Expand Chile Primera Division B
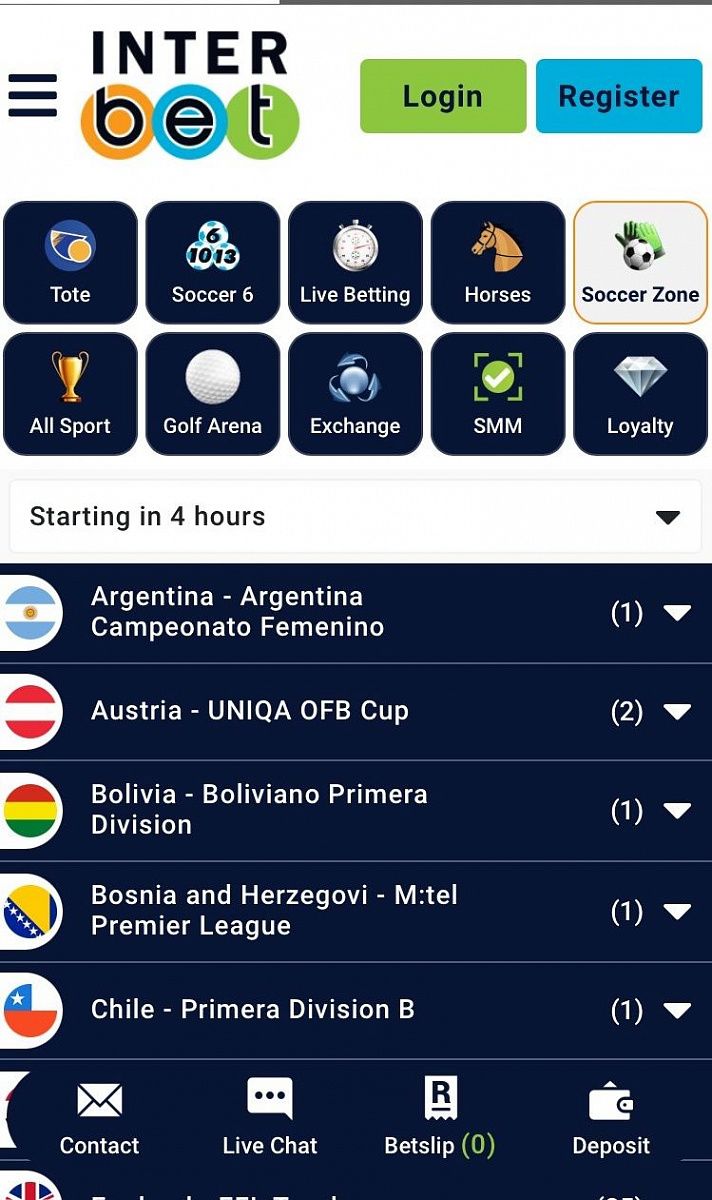712x1200 pixels. click(x=677, y=1010)
